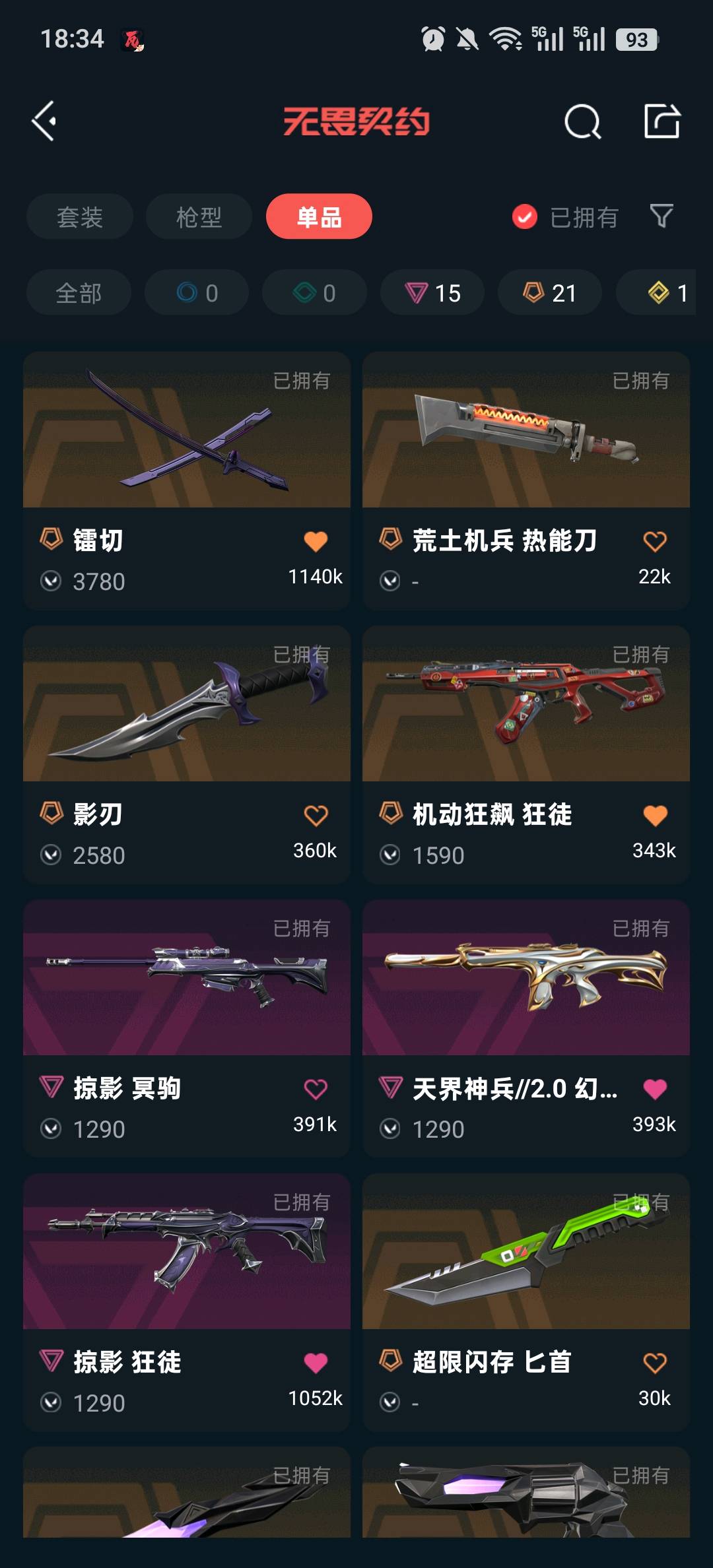Tap the share icon in the header
The image size is (713, 1568).
point(662,121)
